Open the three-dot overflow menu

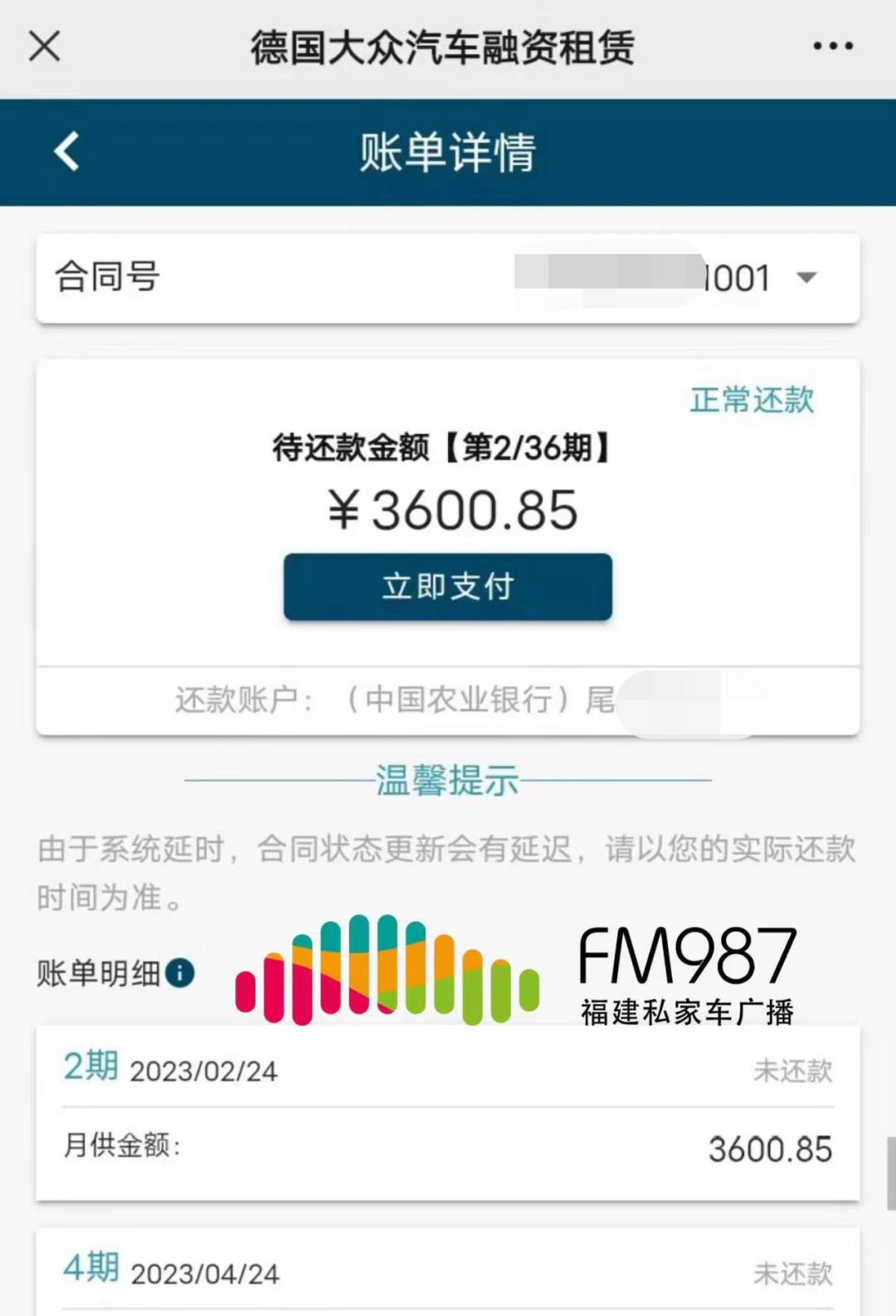832,46
